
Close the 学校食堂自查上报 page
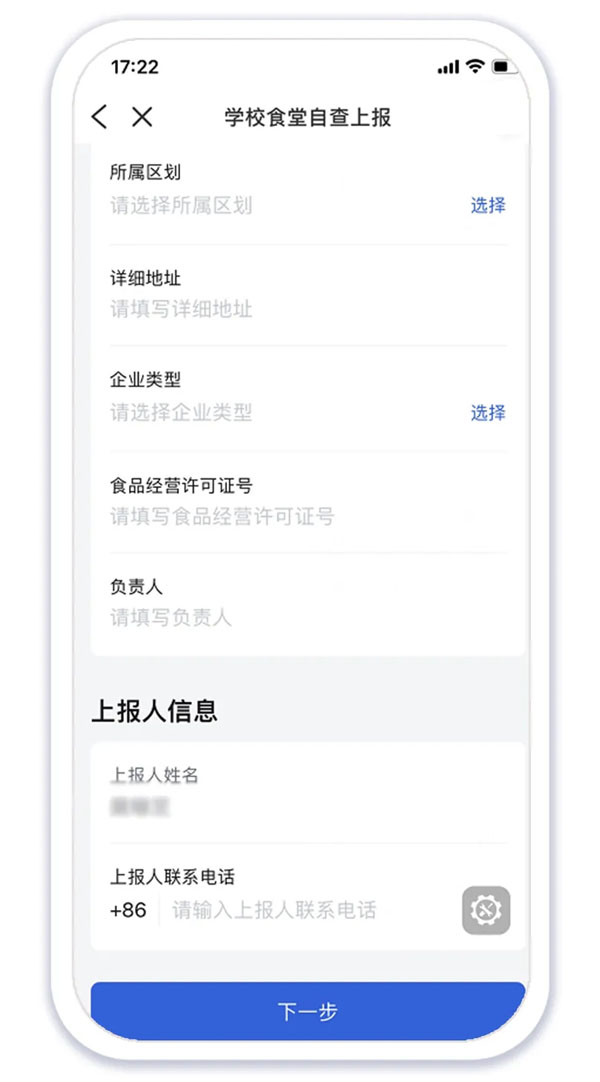pos(142,117)
